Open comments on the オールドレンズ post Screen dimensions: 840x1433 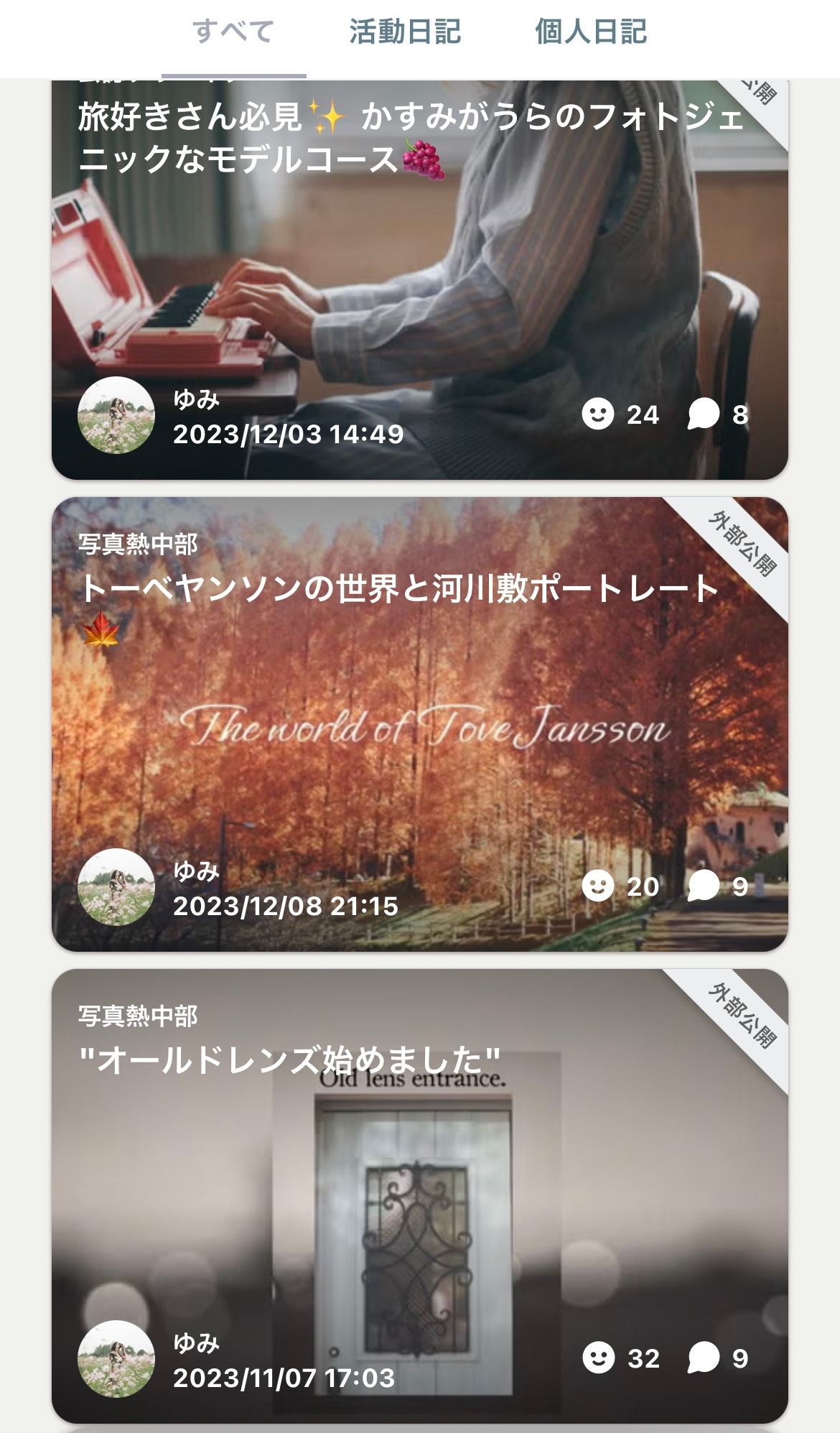pyautogui.click(x=704, y=1358)
